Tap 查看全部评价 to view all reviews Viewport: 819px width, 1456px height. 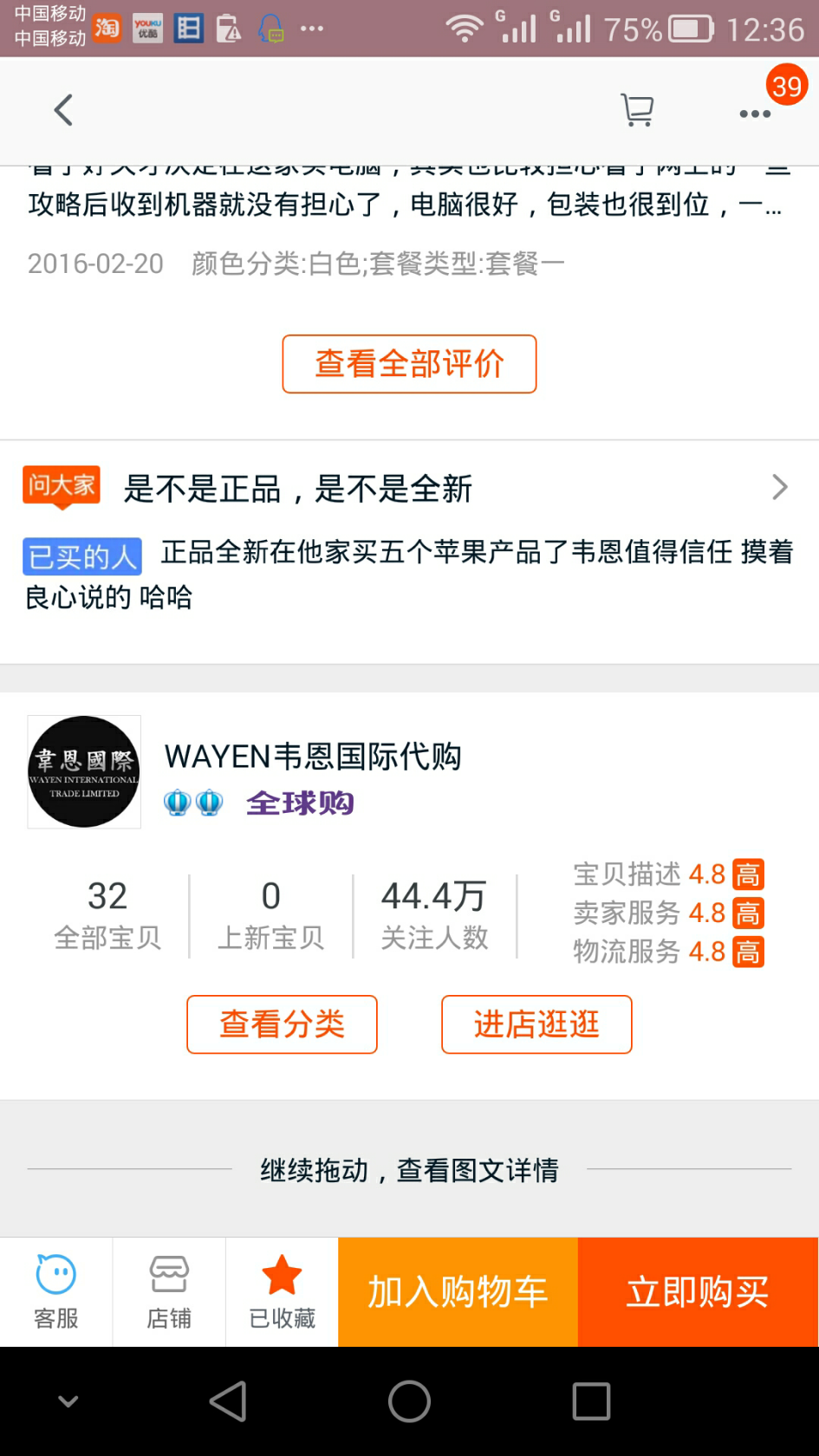(409, 363)
